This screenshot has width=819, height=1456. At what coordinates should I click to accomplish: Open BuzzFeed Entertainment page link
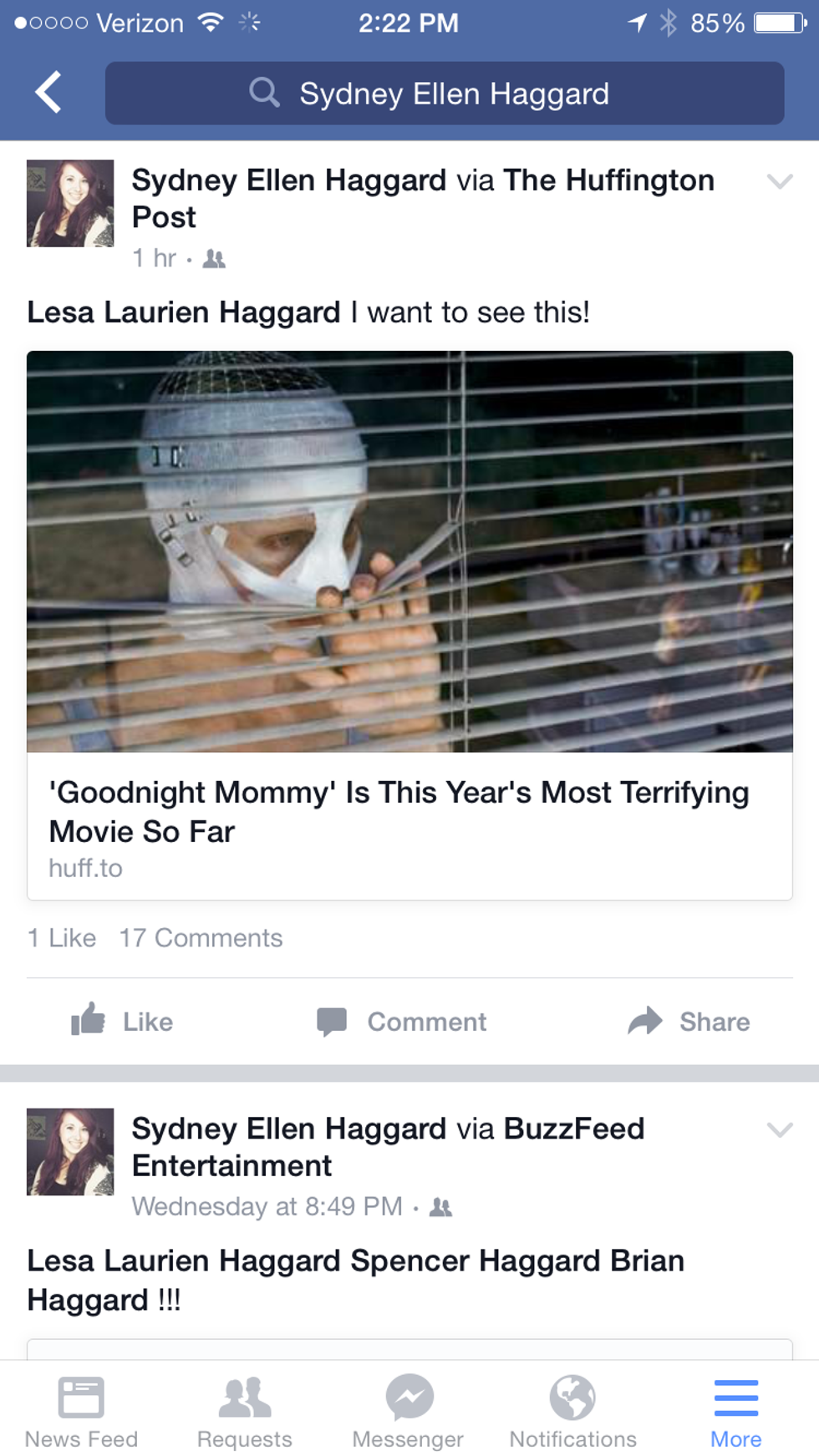click(x=573, y=1129)
